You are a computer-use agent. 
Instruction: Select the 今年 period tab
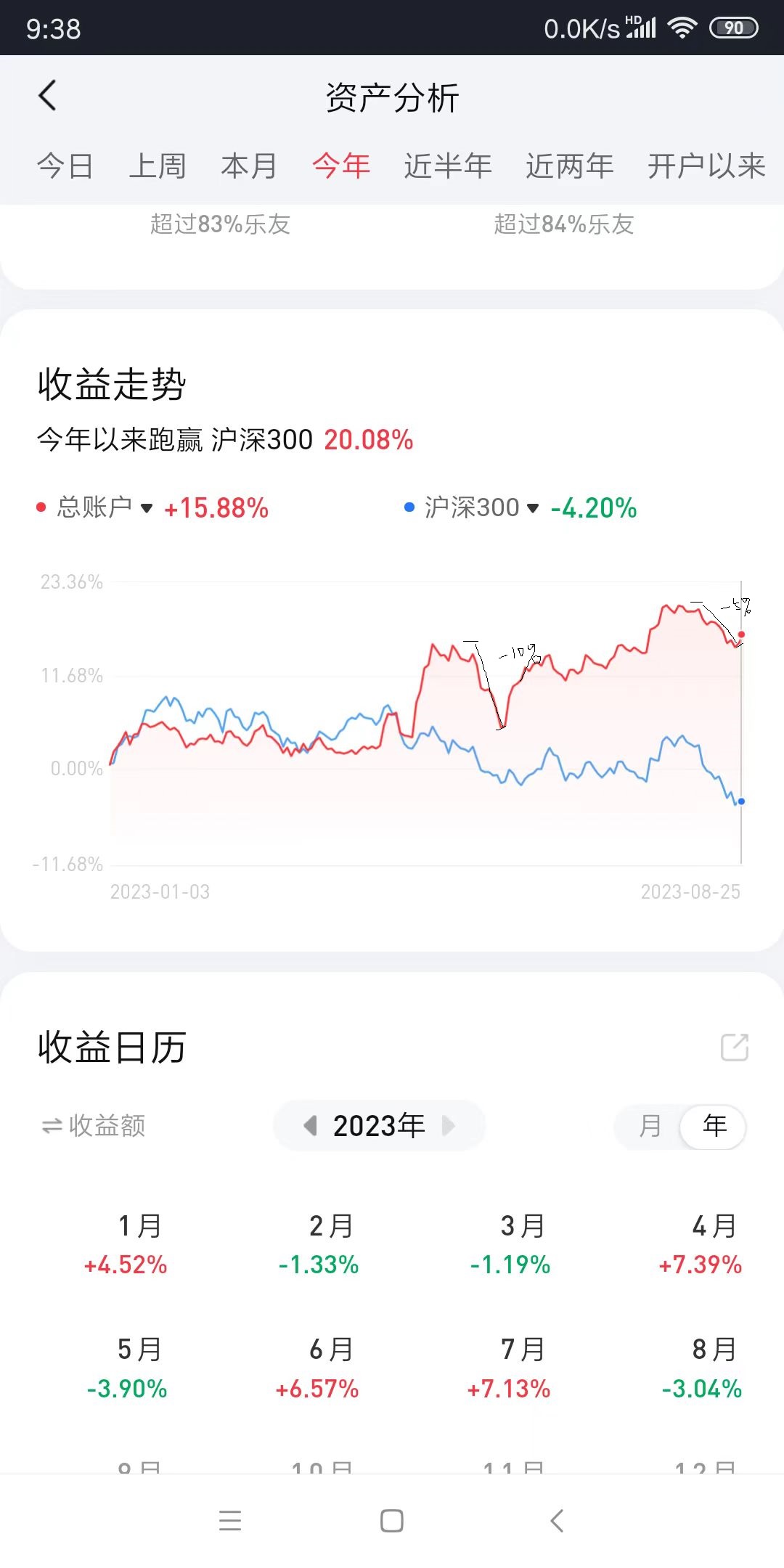click(x=341, y=166)
